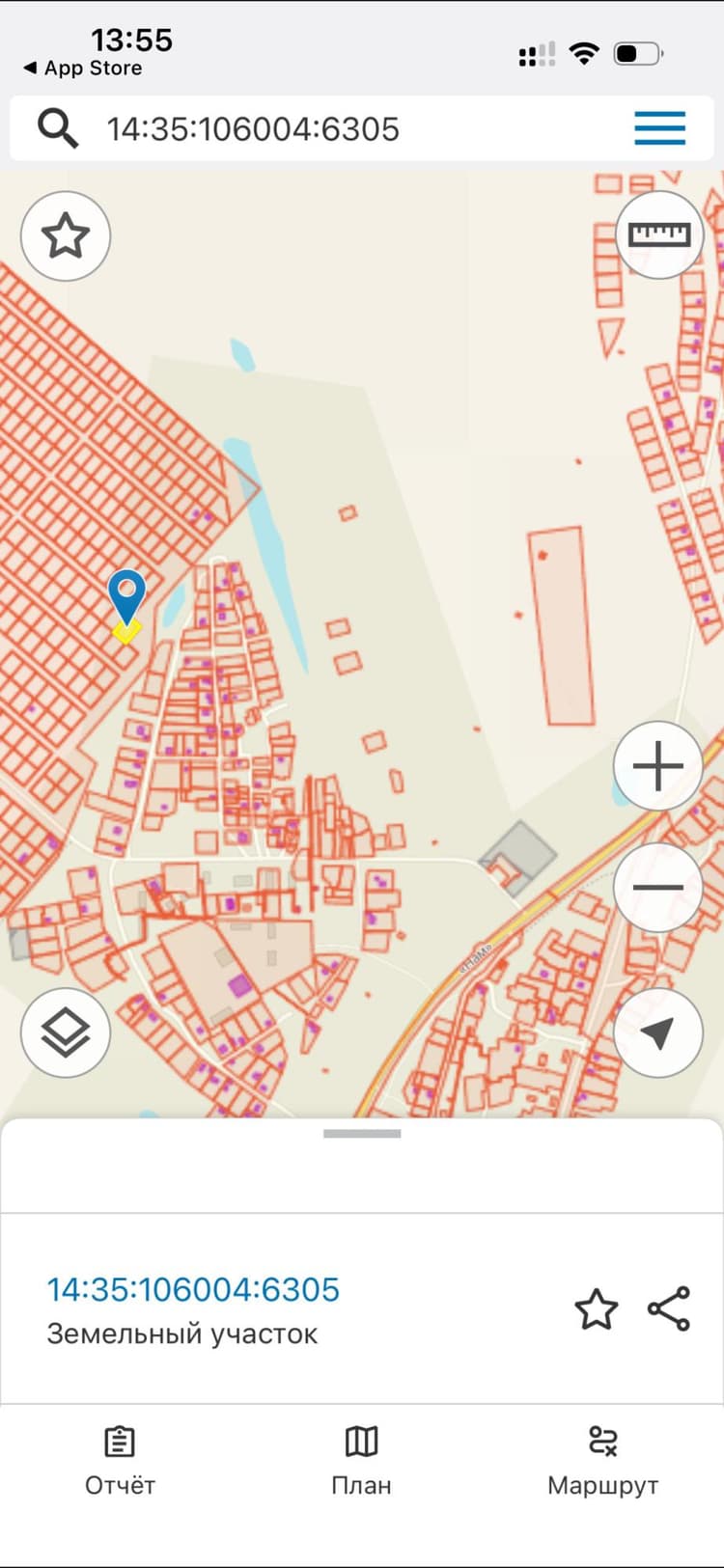Zoom out with the minus button
The width and height of the screenshot is (724, 1568).
click(x=658, y=888)
